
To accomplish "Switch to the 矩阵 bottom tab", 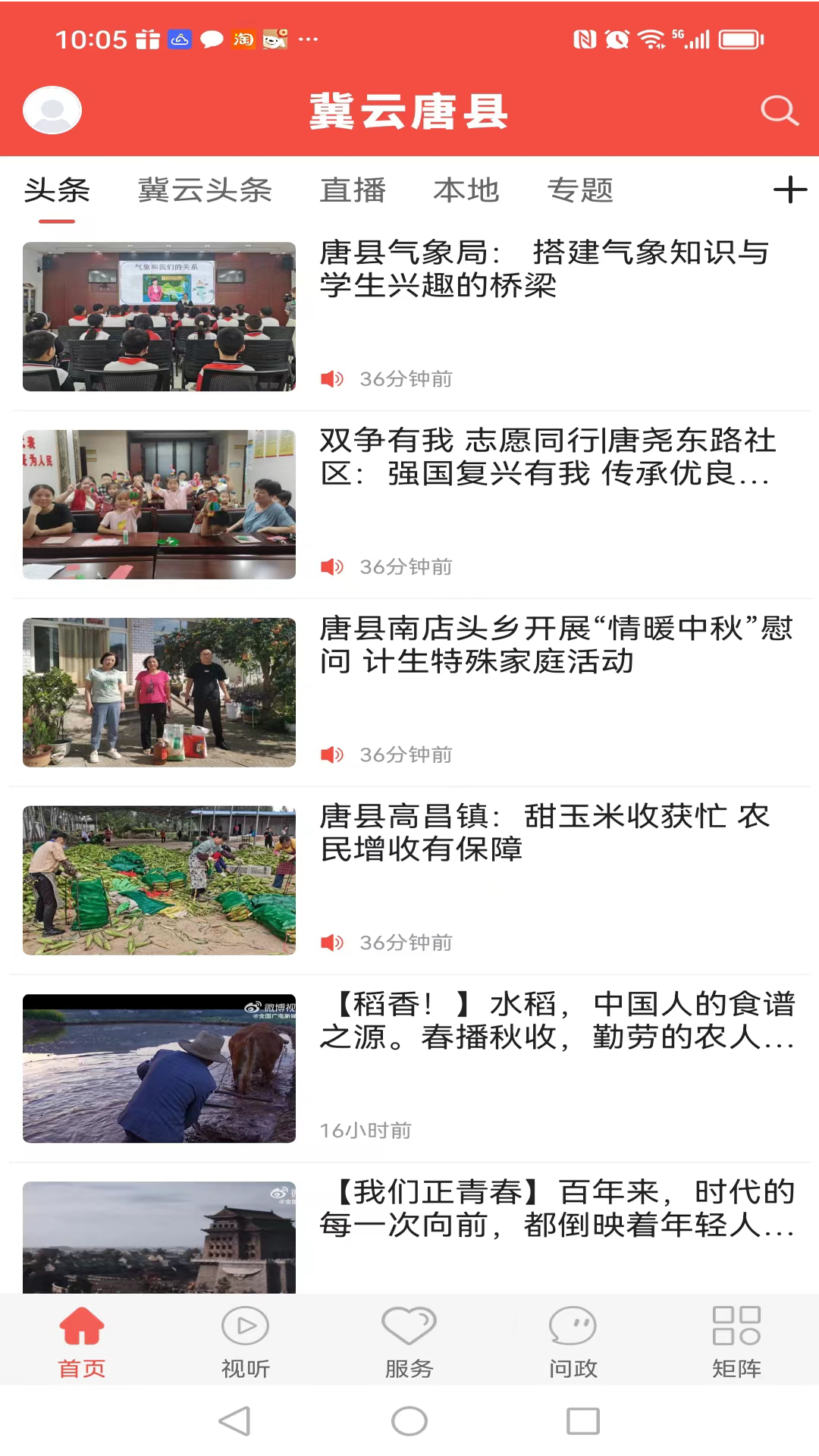I will [x=736, y=1341].
